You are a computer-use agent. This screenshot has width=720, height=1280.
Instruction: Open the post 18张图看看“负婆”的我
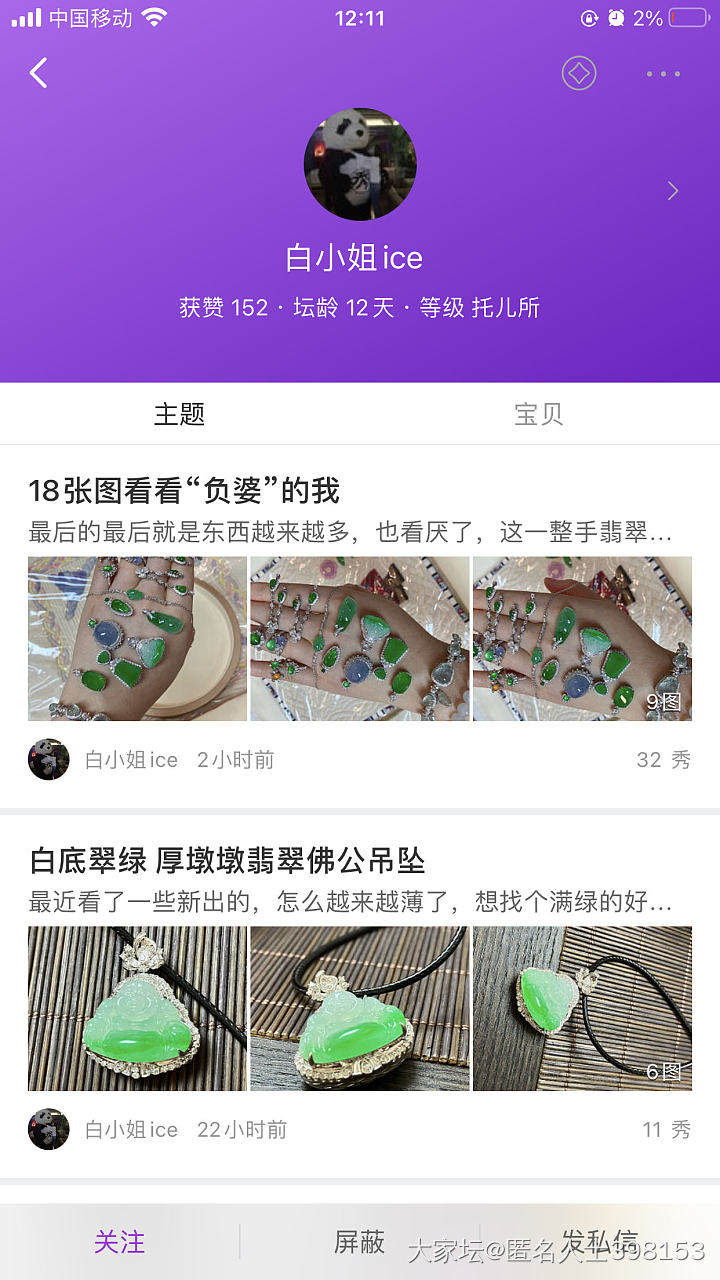(x=184, y=491)
